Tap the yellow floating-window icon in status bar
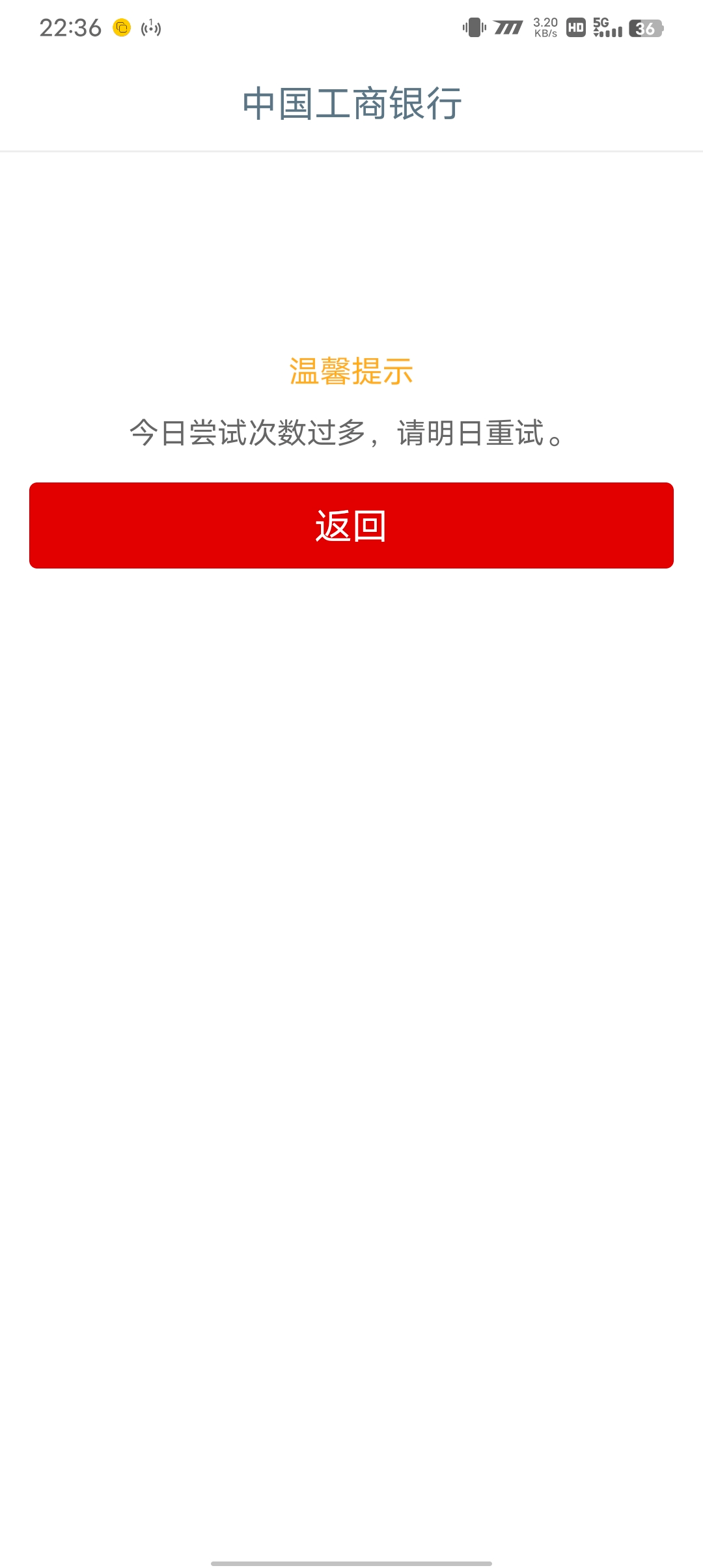Viewport: 703px width, 1568px height. point(120,29)
